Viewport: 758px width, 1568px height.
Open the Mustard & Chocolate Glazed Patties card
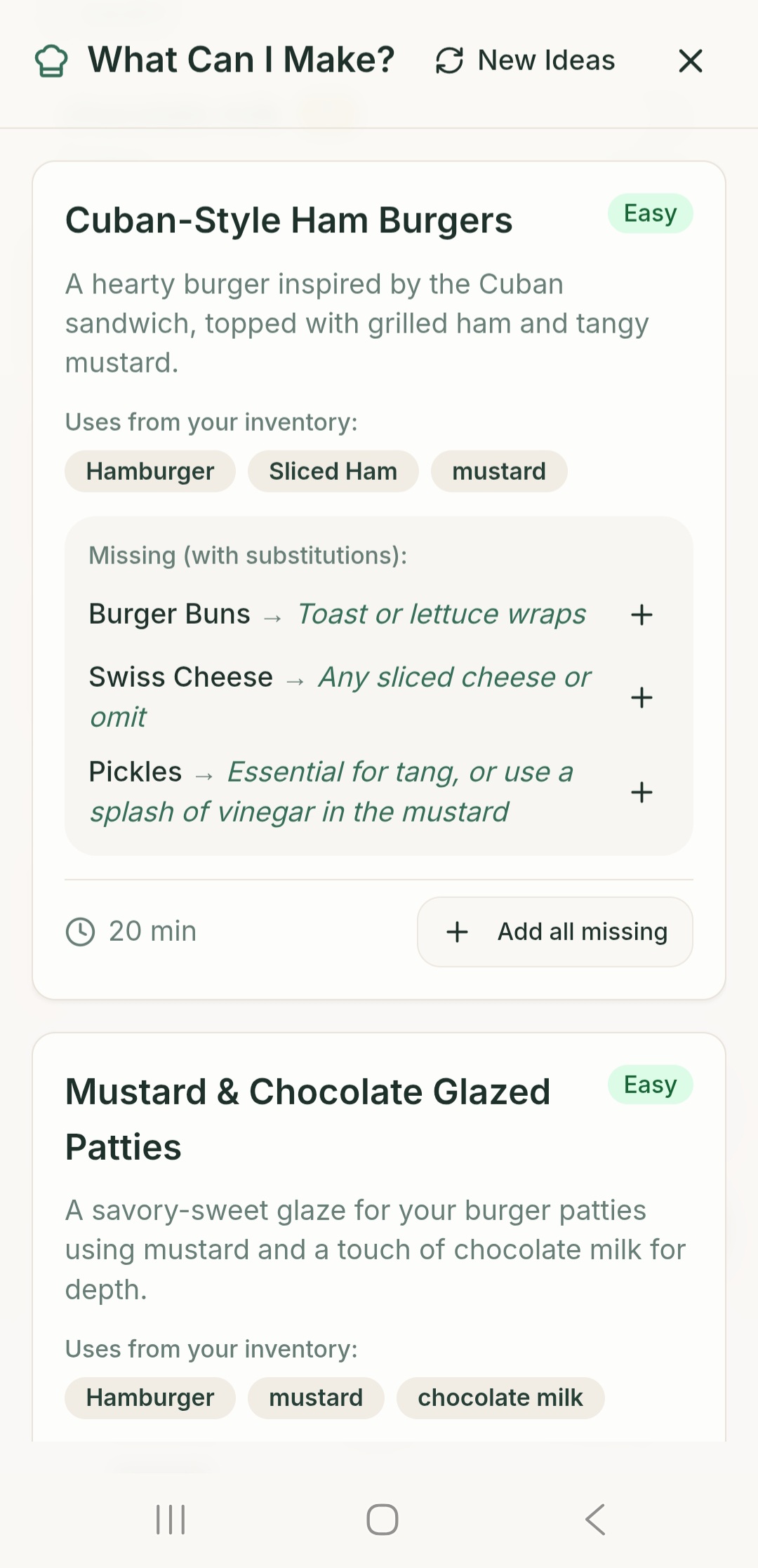308,1118
